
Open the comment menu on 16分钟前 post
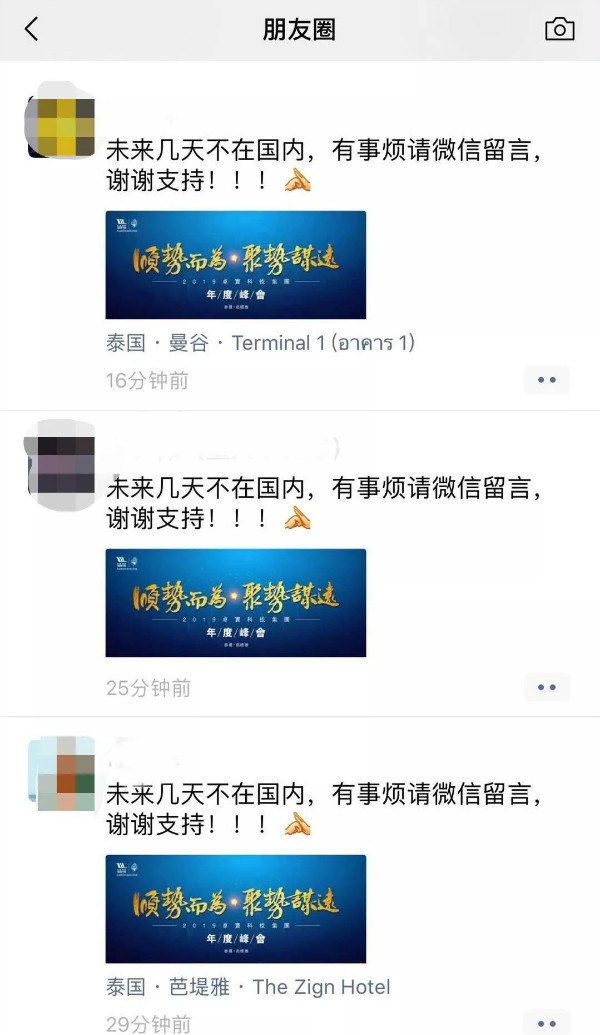pos(547,380)
